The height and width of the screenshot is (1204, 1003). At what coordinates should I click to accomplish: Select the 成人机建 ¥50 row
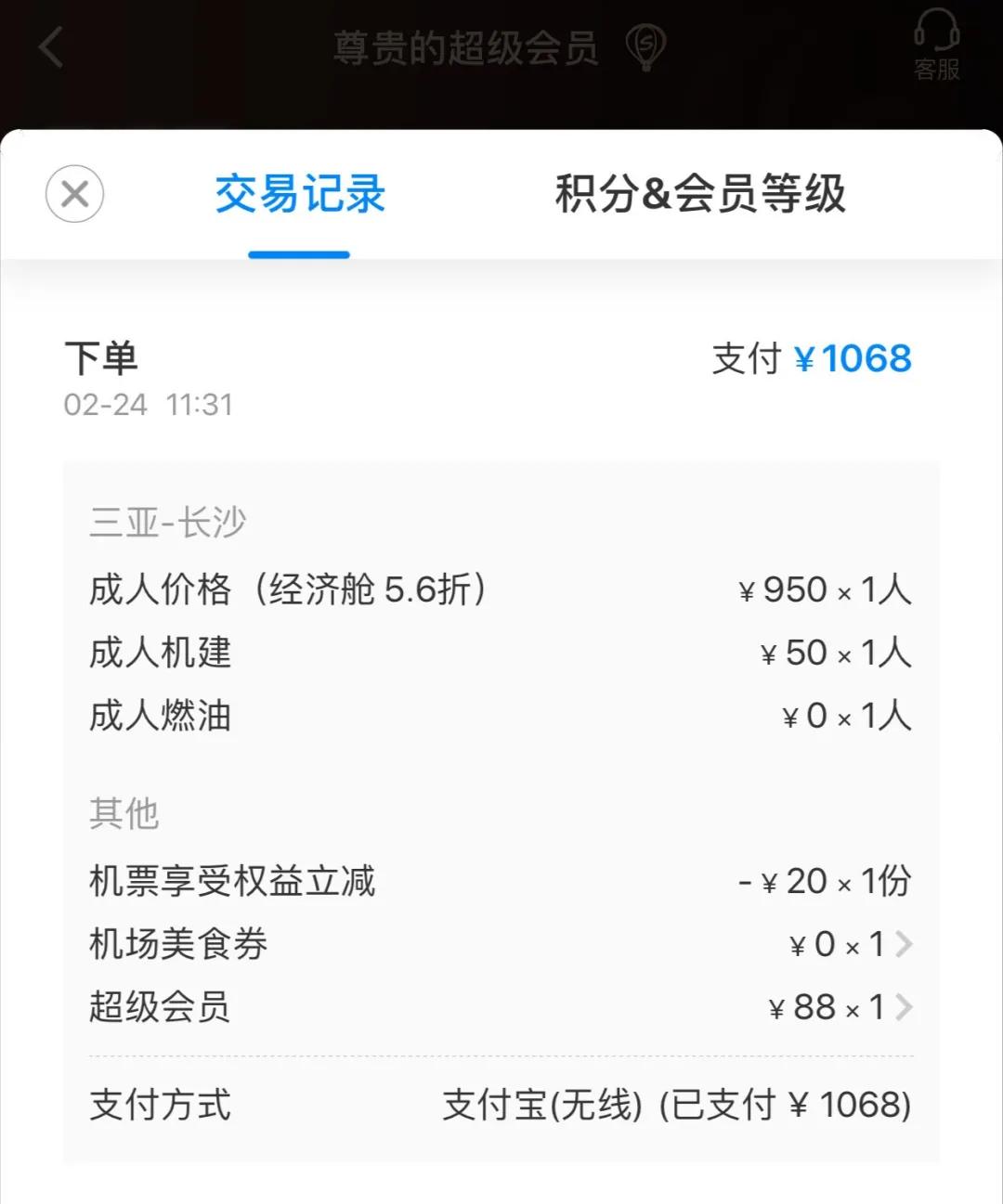(x=160, y=653)
